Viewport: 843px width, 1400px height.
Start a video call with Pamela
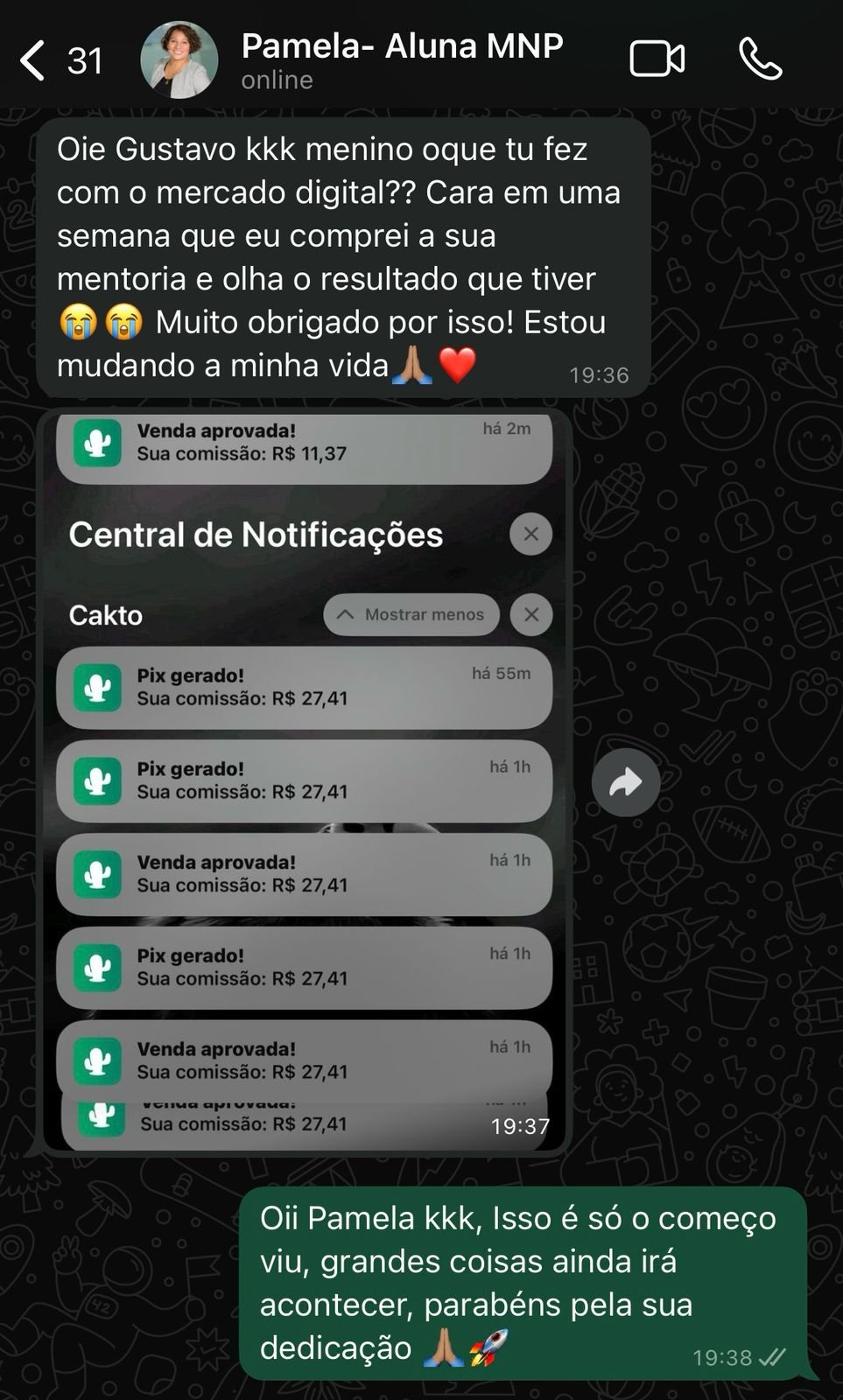(657, 59)
